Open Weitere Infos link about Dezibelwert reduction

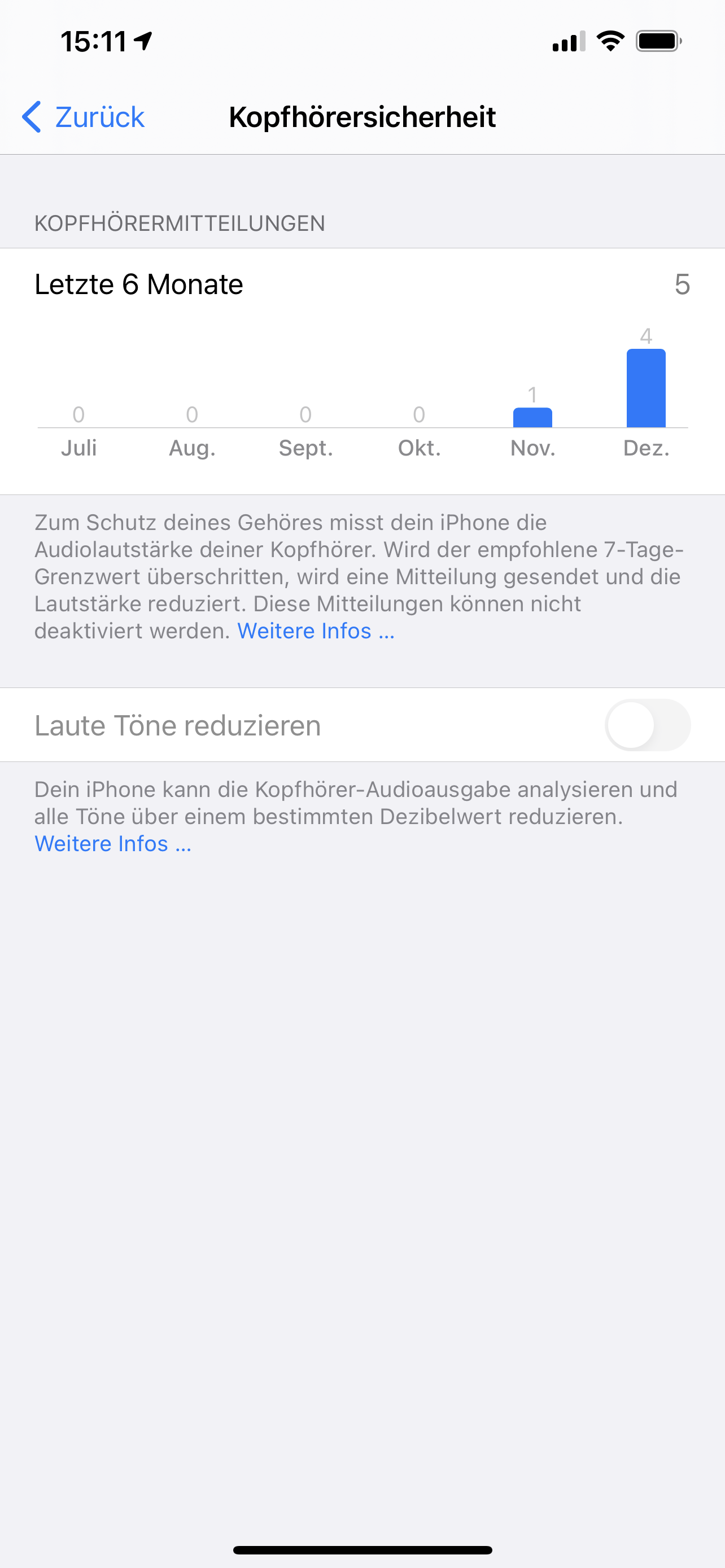click(113, 844)
